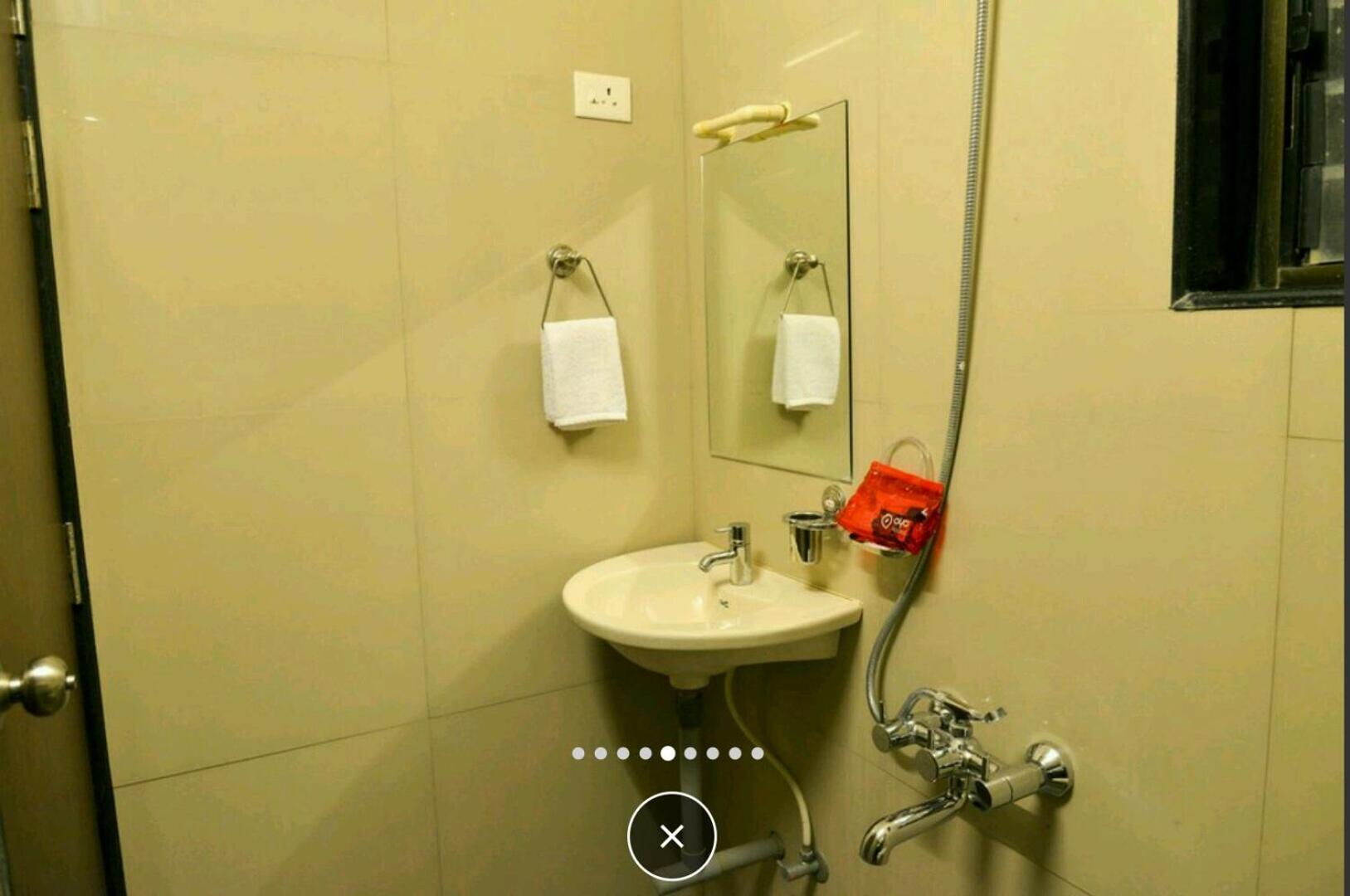Jump to the first page indicator dot
This screenshot has width=1350, height=896.
578,753
